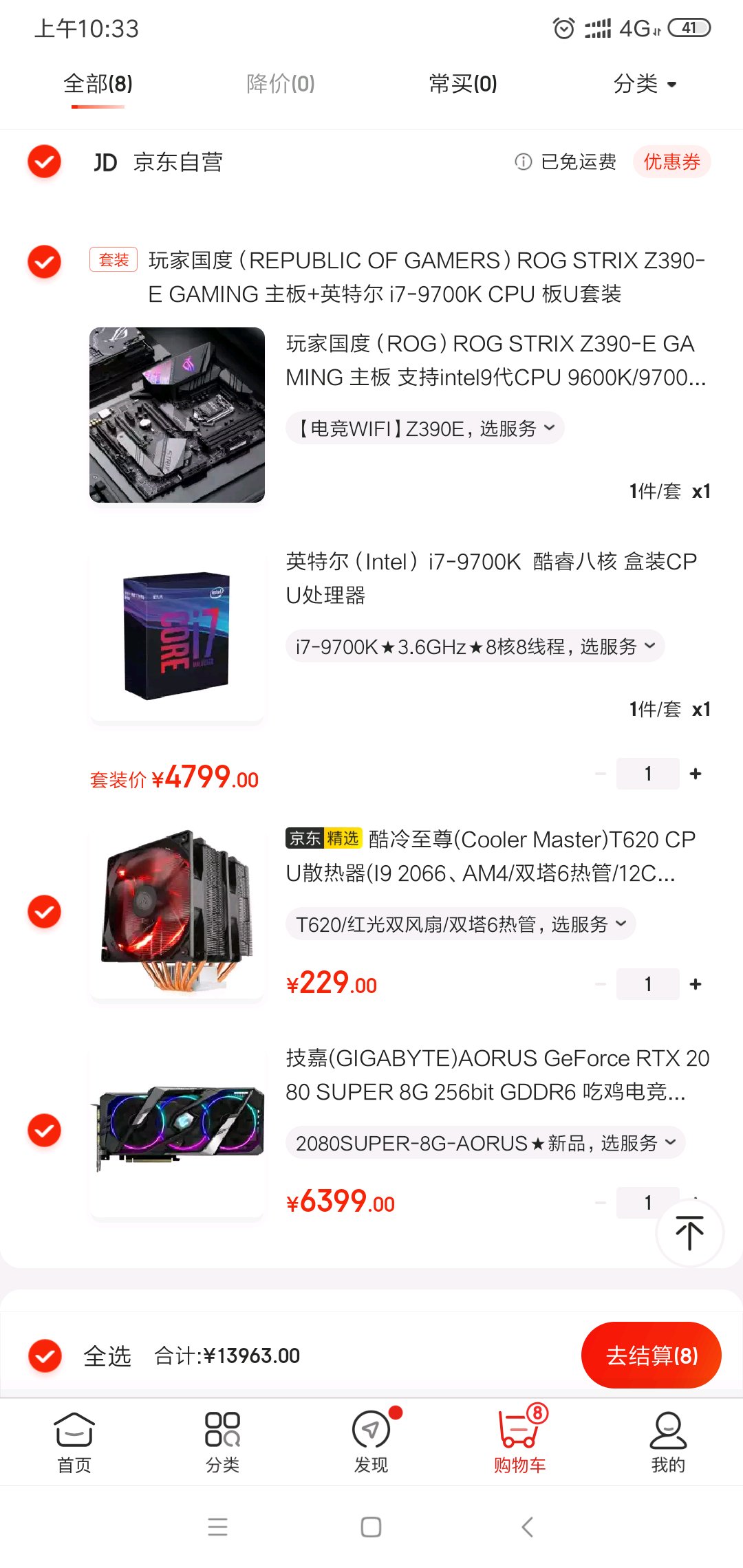Expand the 2080SUPER-8G-AORUS options selector
Screen dimensions: 743x1568
coord(485,1143)
